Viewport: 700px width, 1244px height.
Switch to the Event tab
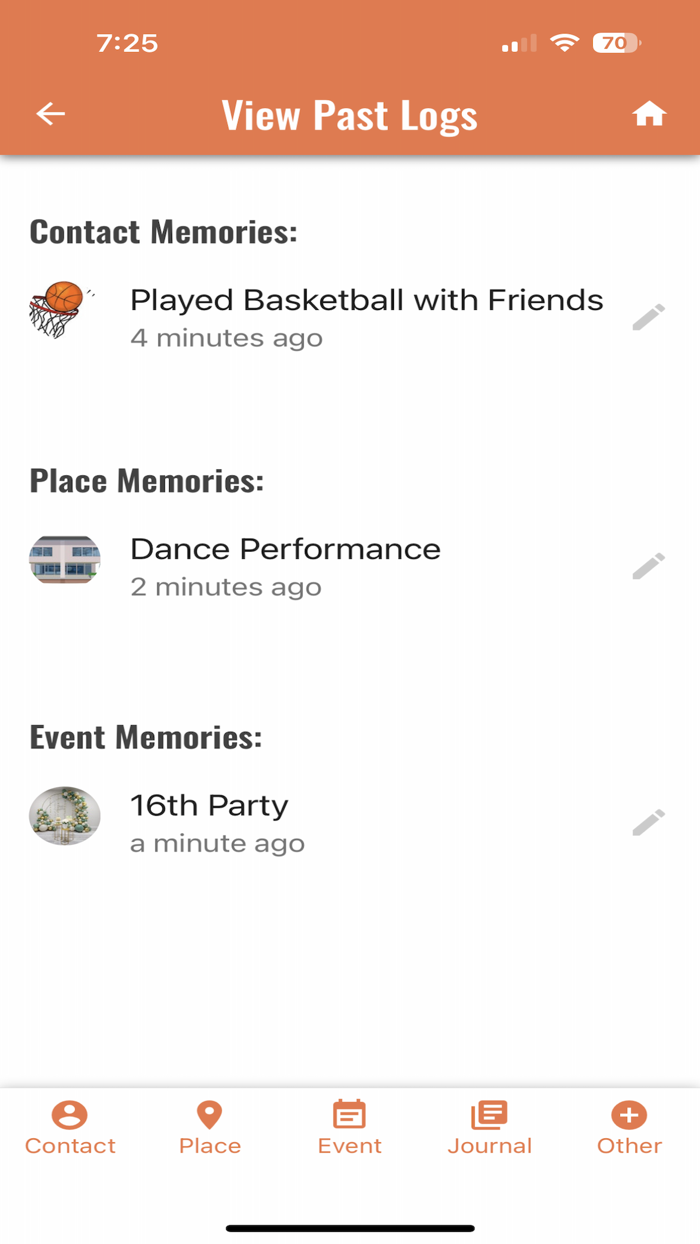[350, 1128]
